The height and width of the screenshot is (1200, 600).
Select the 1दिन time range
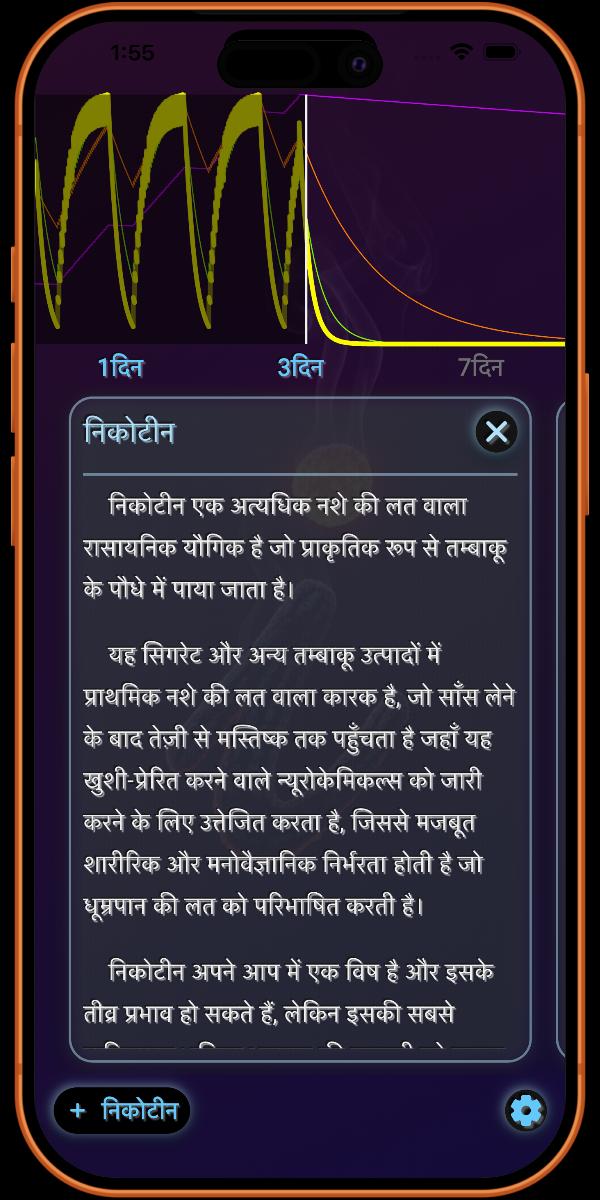click(x=120, y=368)
